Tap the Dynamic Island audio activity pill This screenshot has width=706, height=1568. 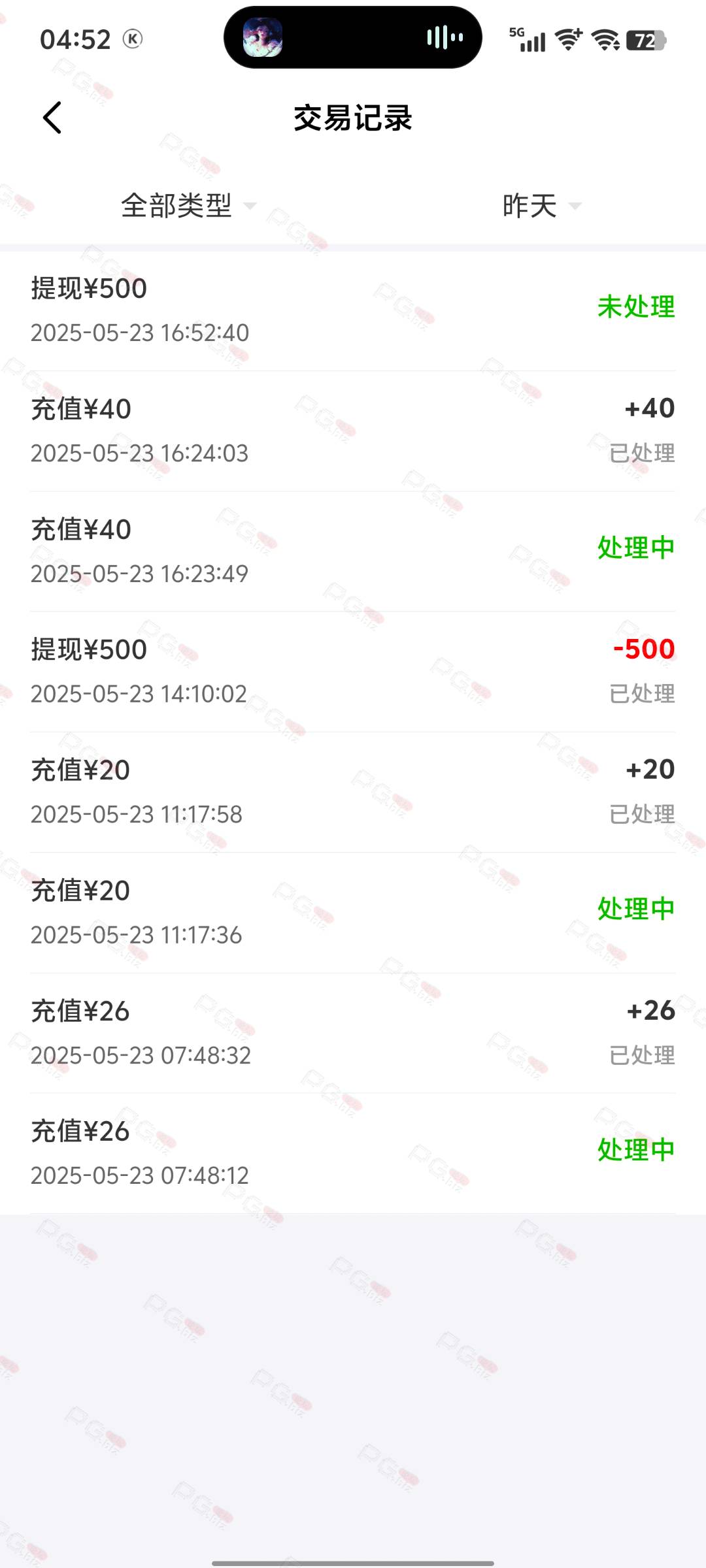pyautogui.click(x=353, y=37)
